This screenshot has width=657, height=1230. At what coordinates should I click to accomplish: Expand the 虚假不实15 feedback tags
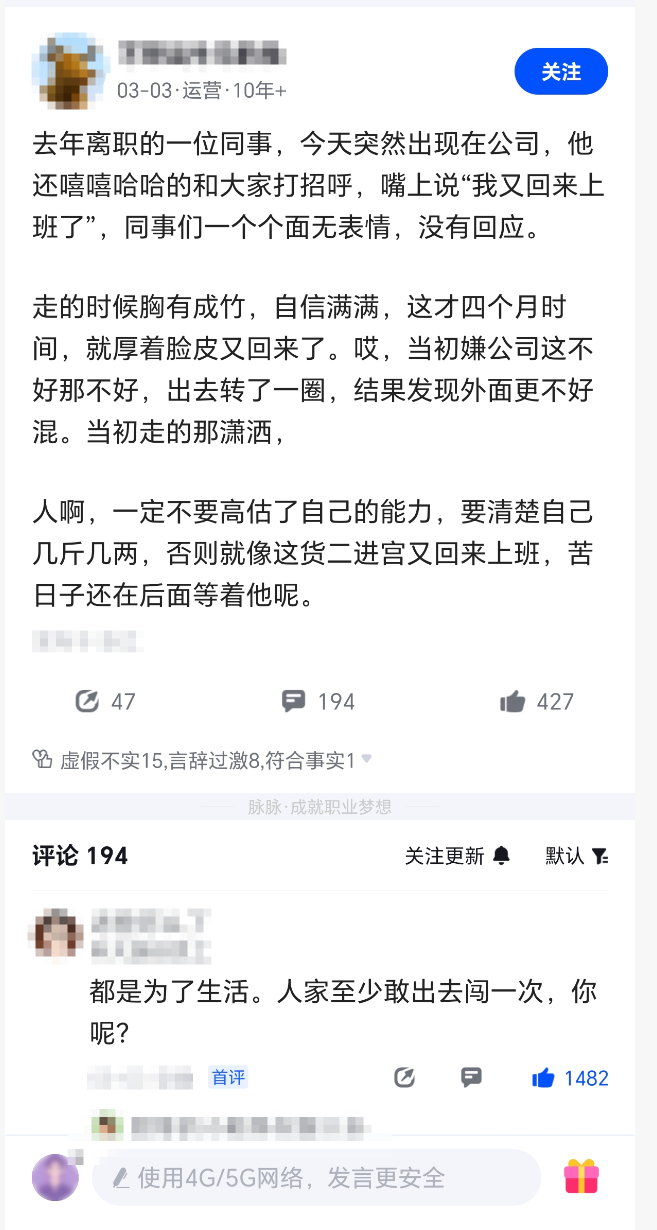tap(366, 760)
